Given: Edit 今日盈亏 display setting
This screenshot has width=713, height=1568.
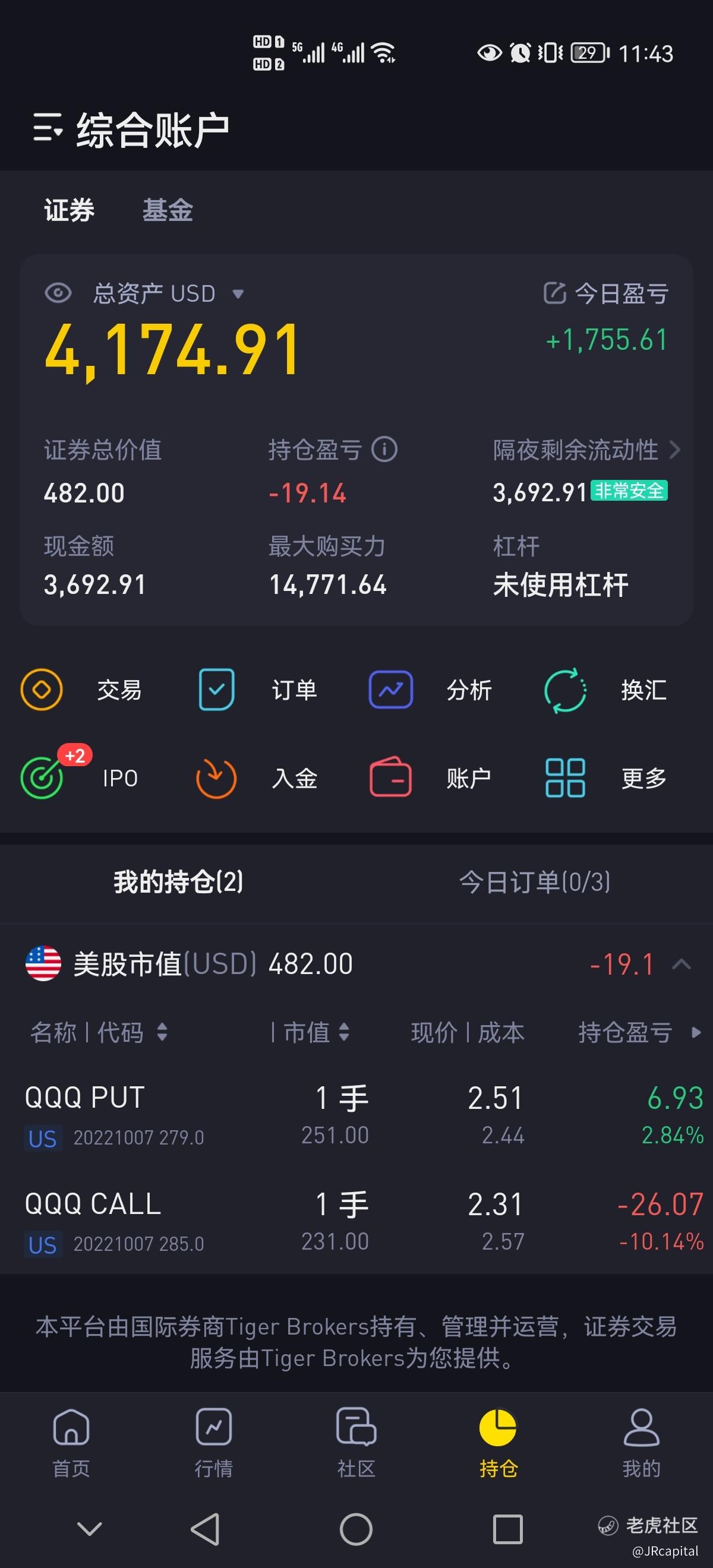Looking at the screenshot, I should [x=555, y=293].
